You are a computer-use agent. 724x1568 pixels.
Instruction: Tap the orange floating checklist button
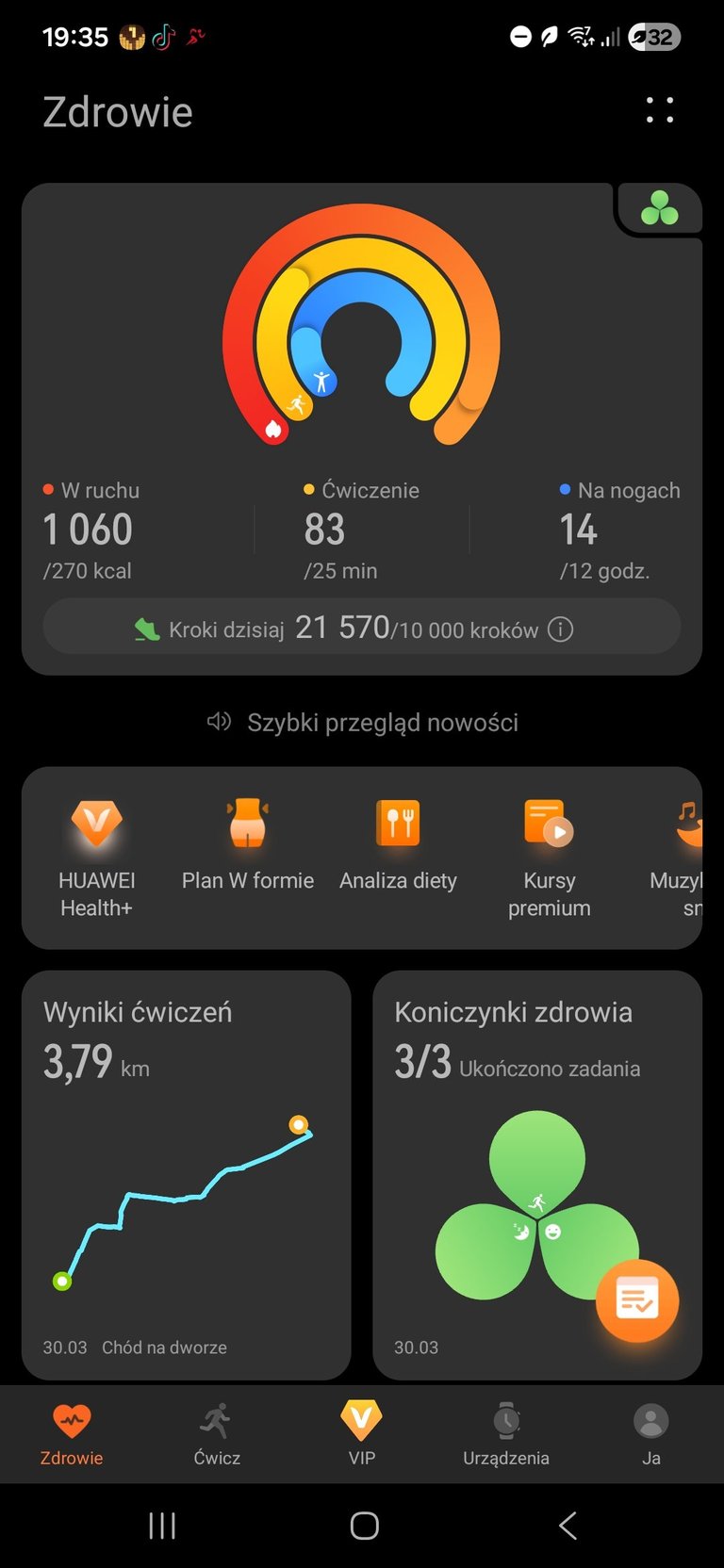click(x=636, y=1300)
